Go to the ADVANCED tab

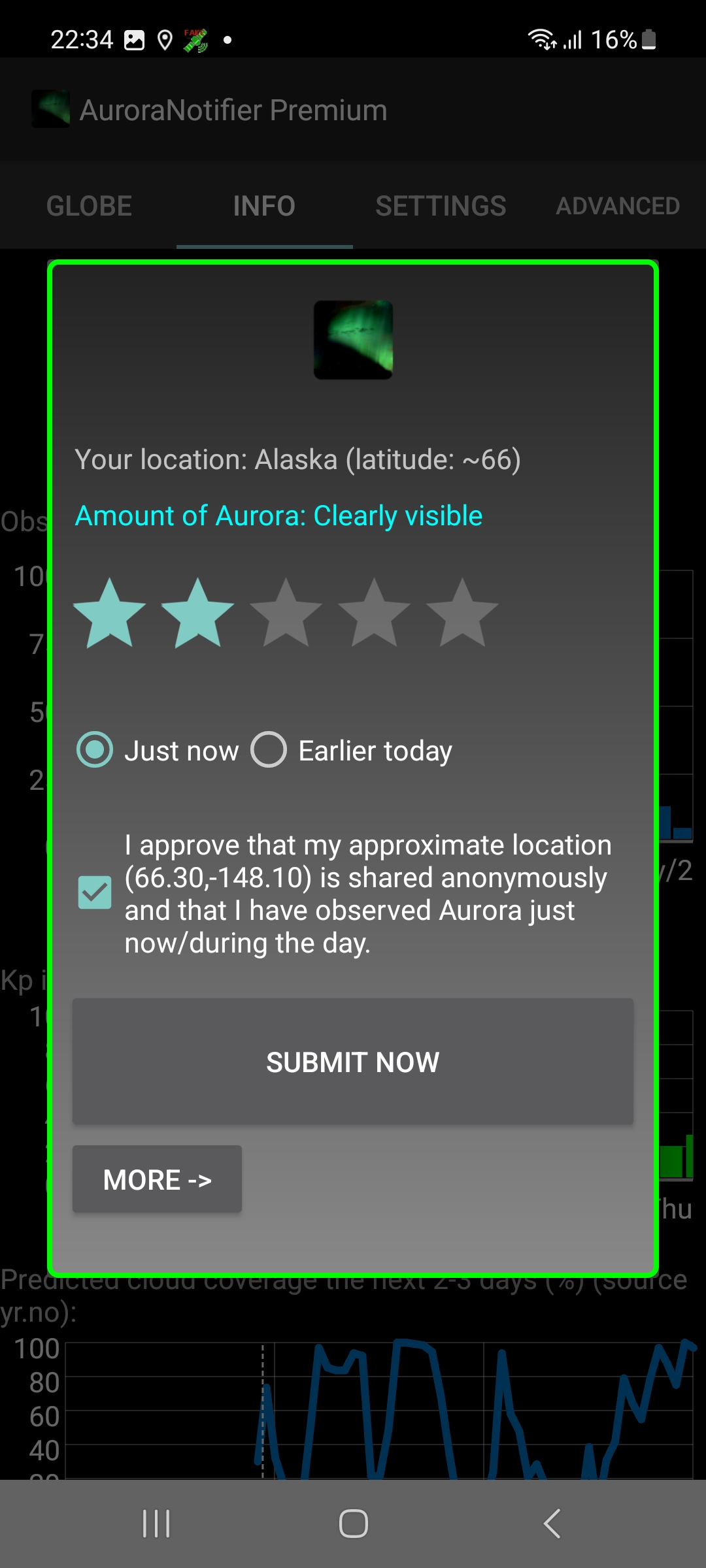618,206
